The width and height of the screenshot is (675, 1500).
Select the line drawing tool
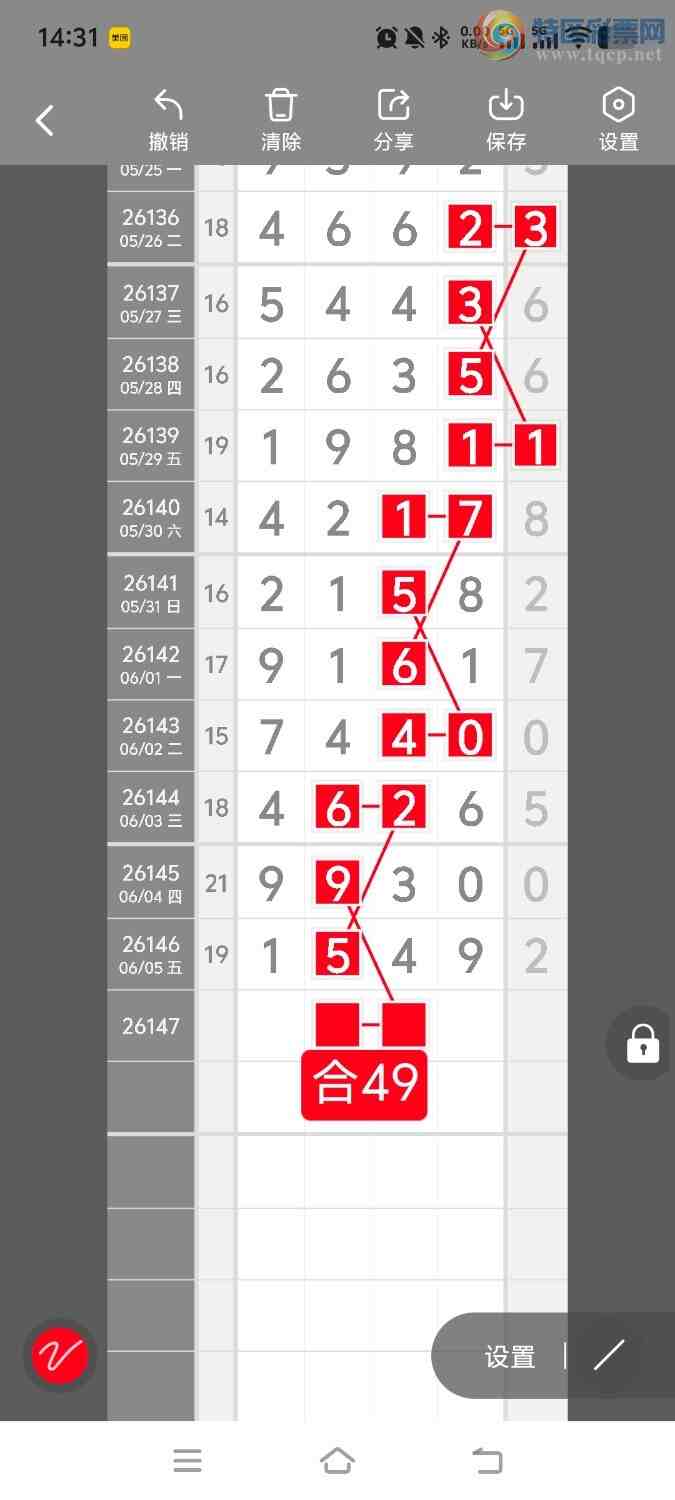pos(609,1355)
